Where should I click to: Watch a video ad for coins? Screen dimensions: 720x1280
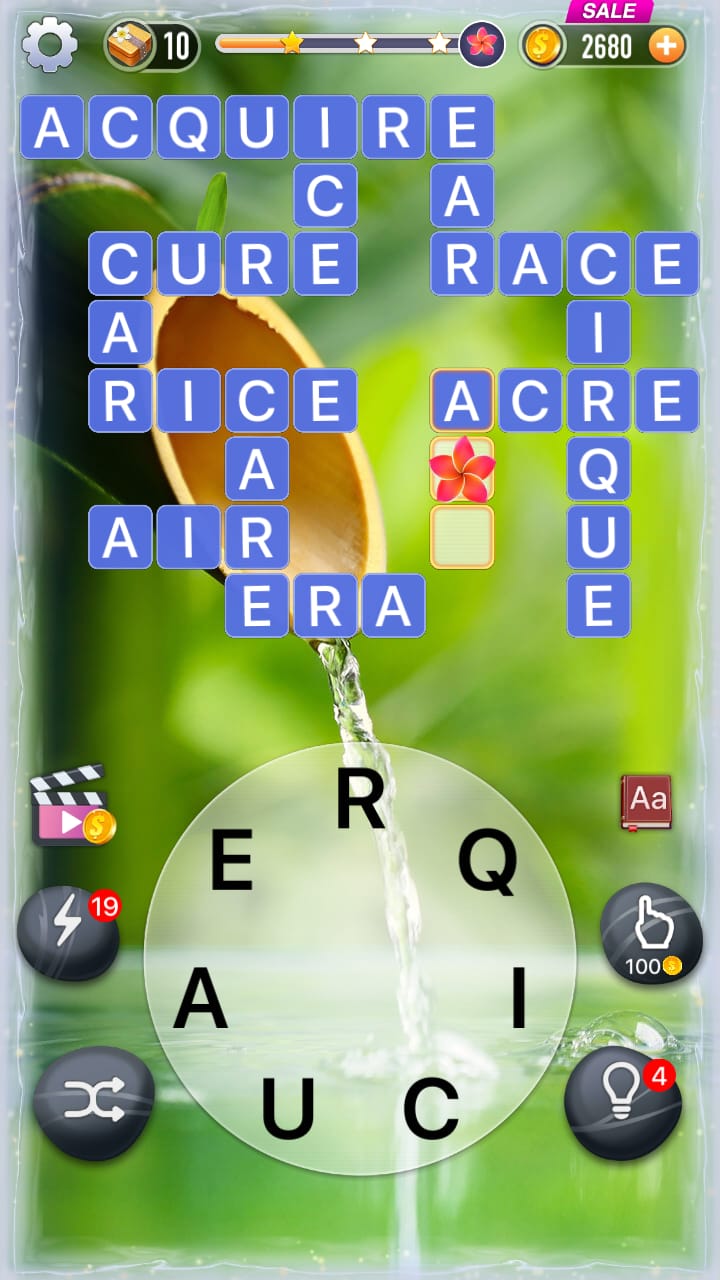pos(72,806)
